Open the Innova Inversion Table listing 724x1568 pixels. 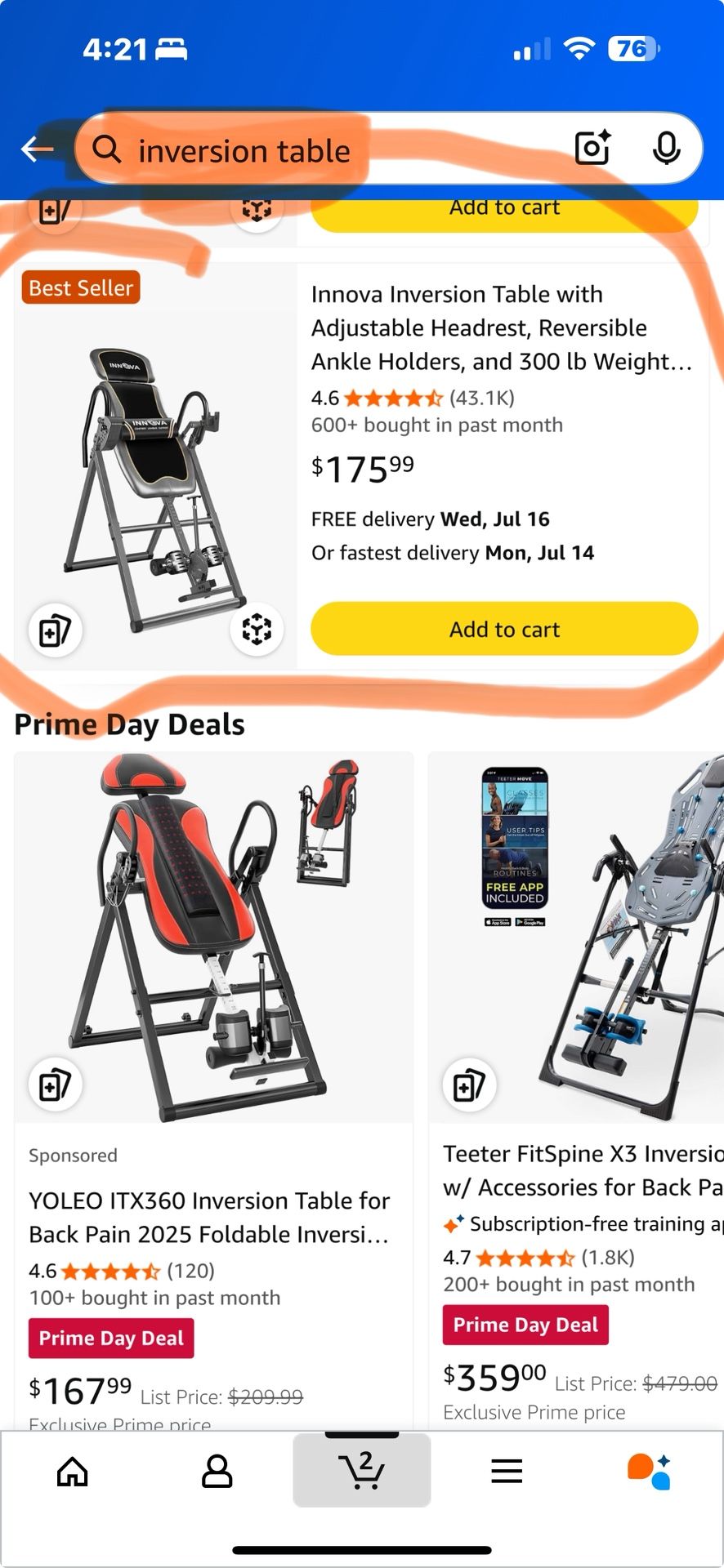coord(501,327)
